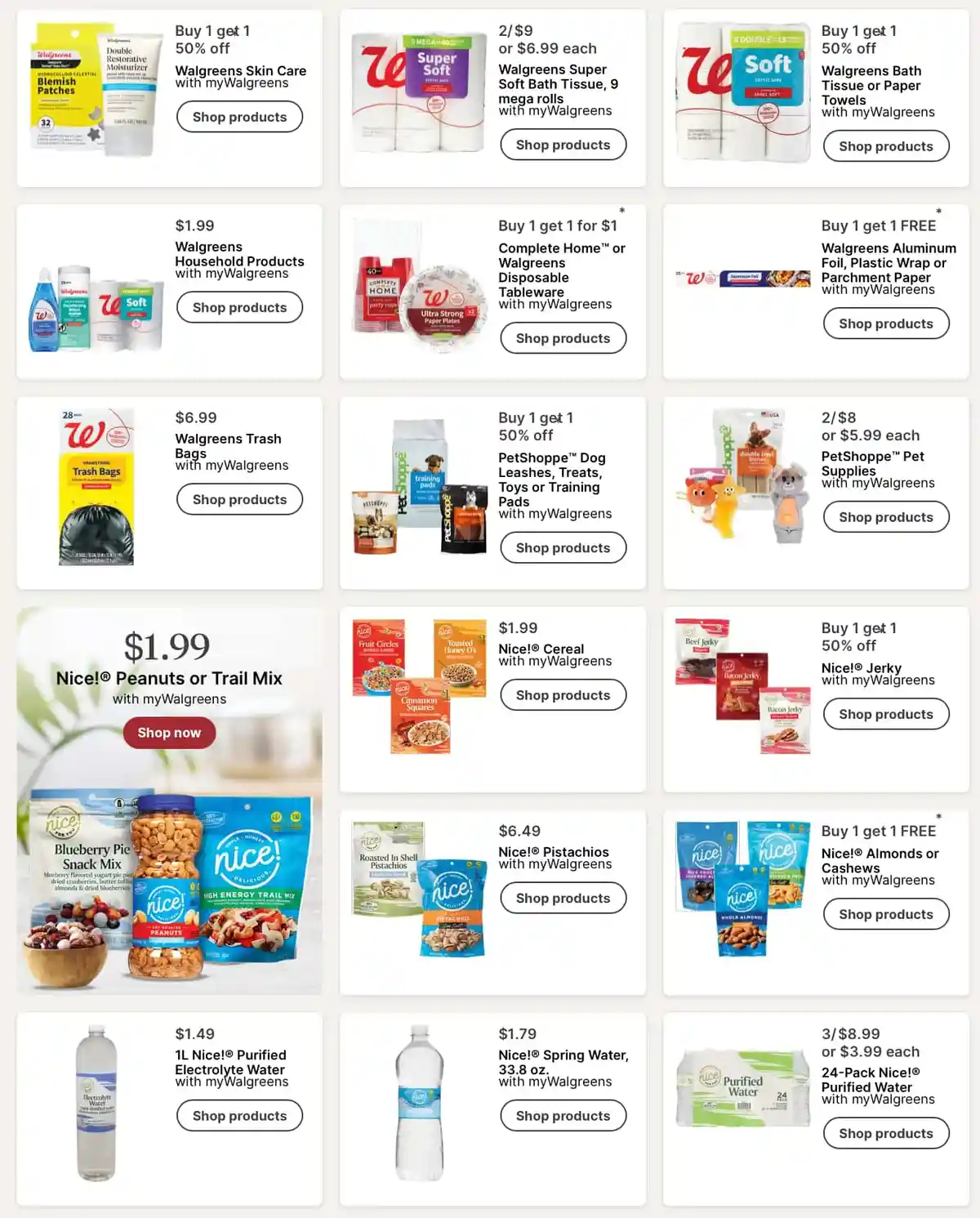Shop products for Nice! Pistachios
This screenshot has height=1218, width=980.
[563, 898]
